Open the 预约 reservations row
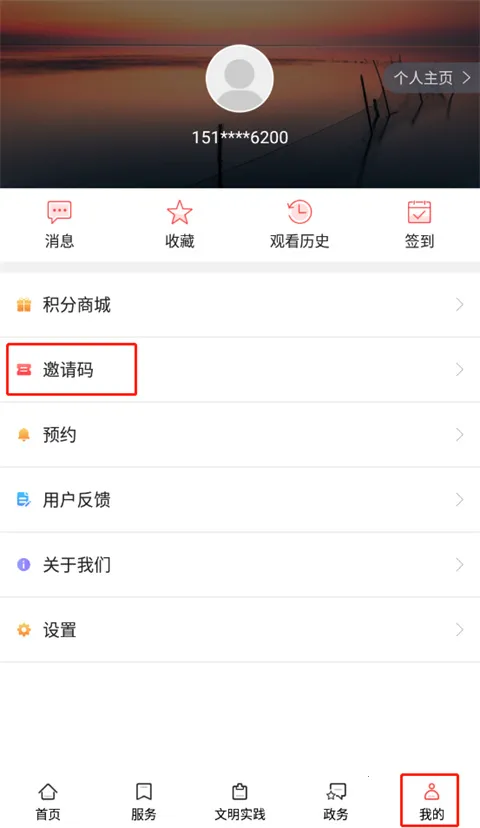 [240, 435]
